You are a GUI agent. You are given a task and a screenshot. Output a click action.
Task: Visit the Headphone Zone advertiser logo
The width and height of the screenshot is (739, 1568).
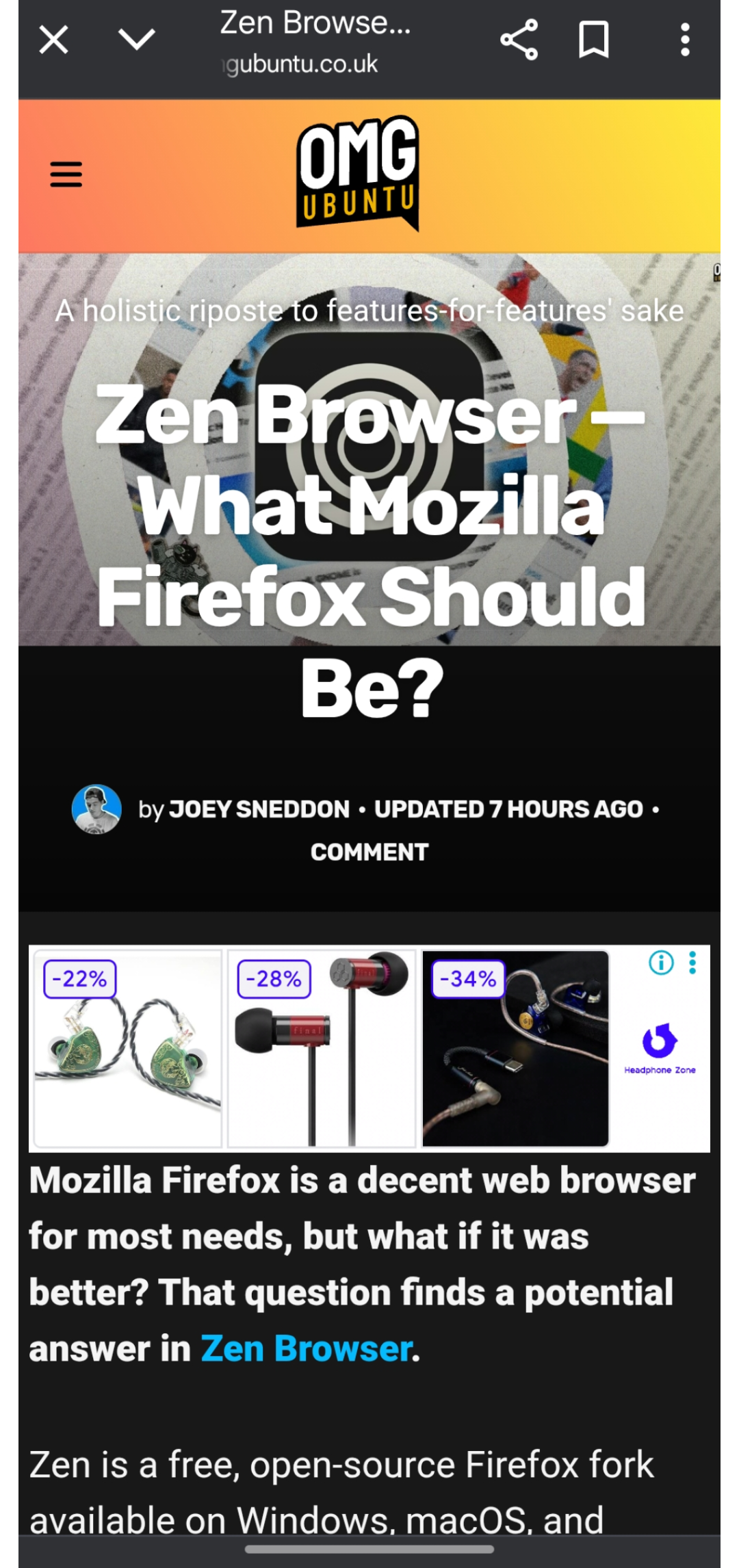tap(660, 1048)
